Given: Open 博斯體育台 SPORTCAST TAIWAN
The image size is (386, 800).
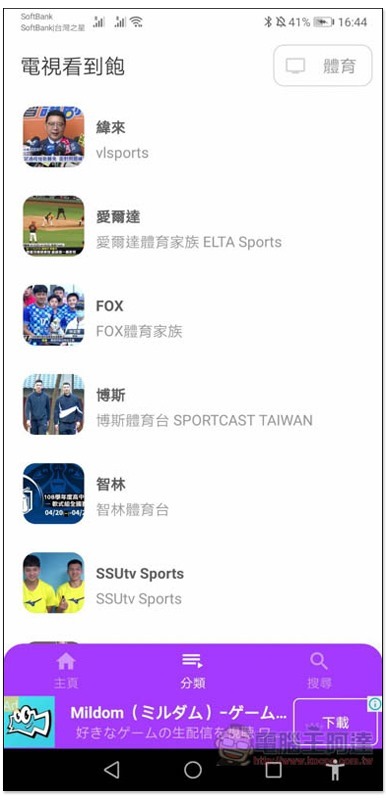Looking at the screenshot, I should click(193, 405).
